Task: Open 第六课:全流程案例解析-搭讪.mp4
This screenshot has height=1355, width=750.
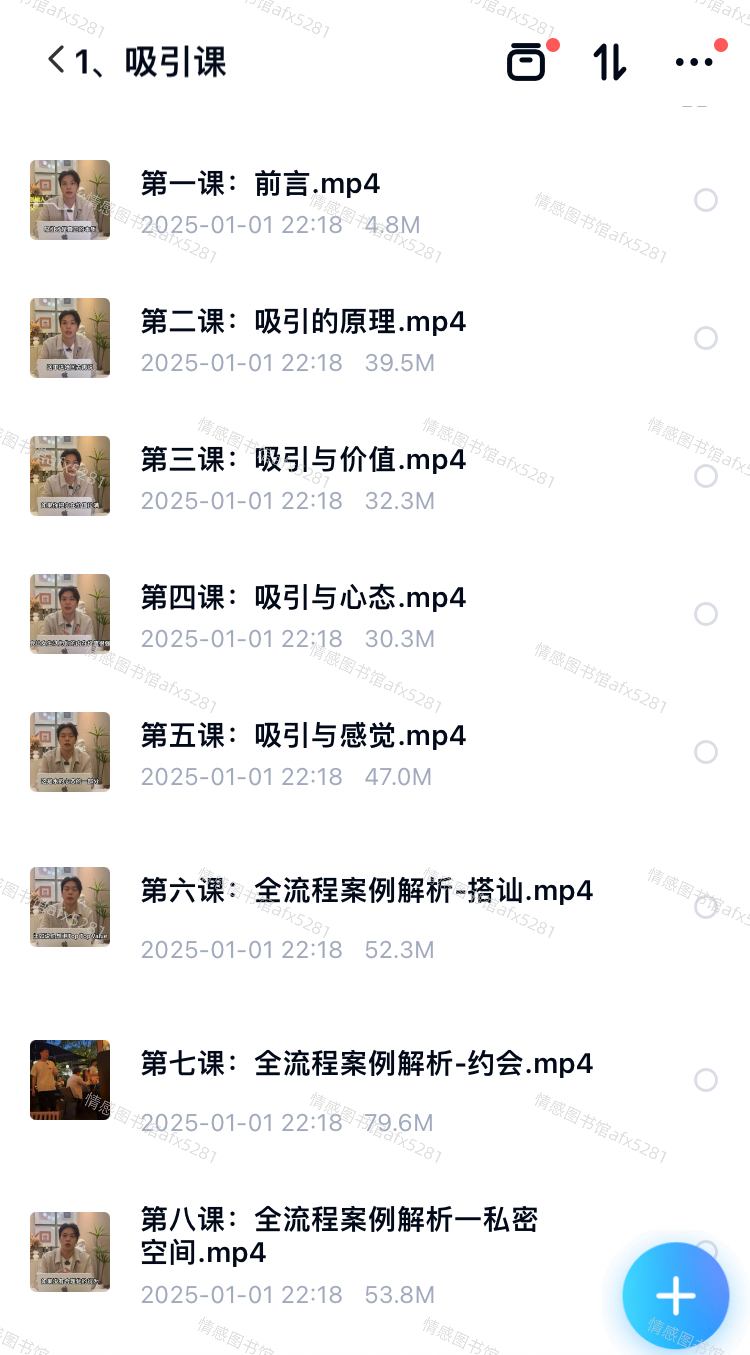Action: (366, 890)
